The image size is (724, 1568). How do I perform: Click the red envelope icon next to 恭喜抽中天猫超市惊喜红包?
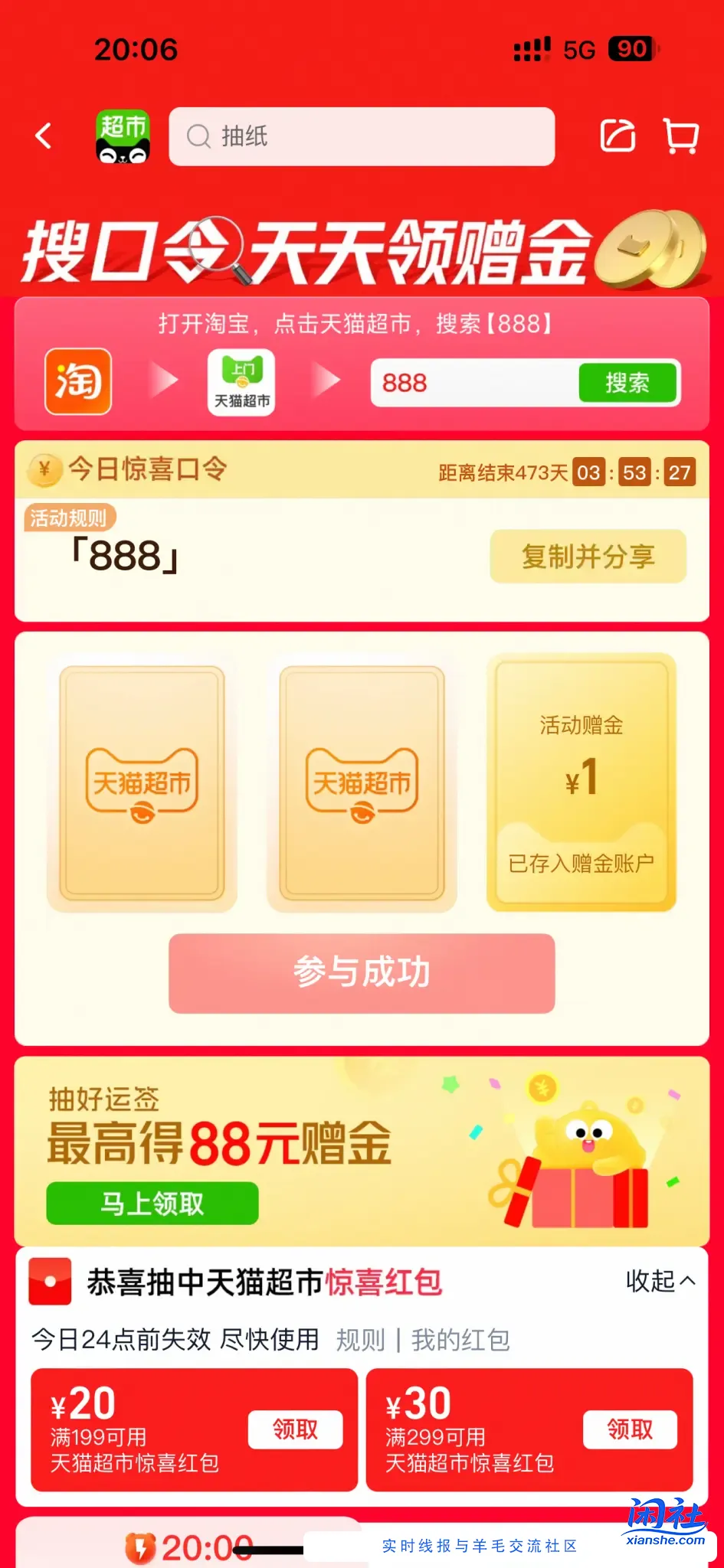(50, 1282)
